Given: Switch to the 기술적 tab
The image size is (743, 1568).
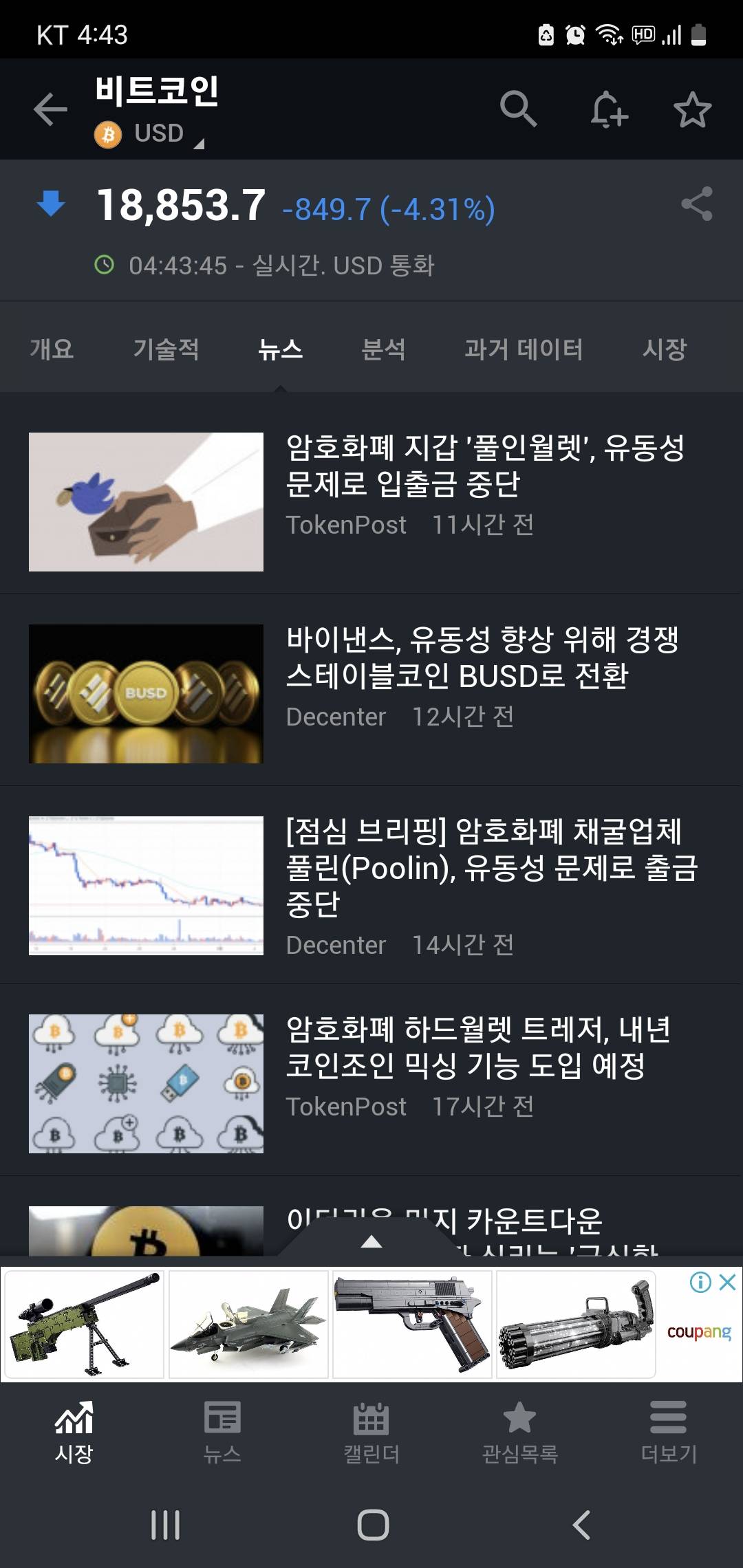Looking at the screenshot, I should pos(166,349).
